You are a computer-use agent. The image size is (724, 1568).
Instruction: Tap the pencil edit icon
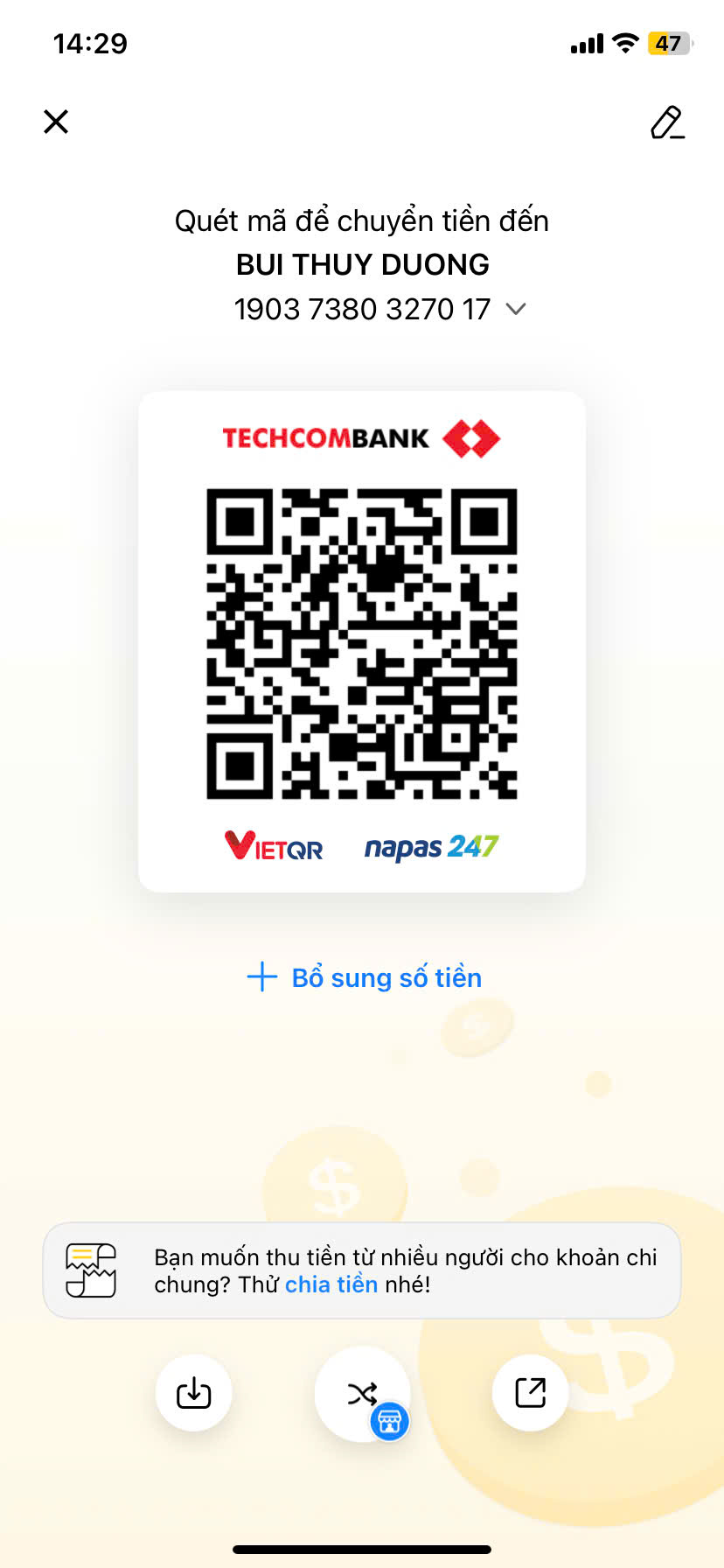(667, 123)
